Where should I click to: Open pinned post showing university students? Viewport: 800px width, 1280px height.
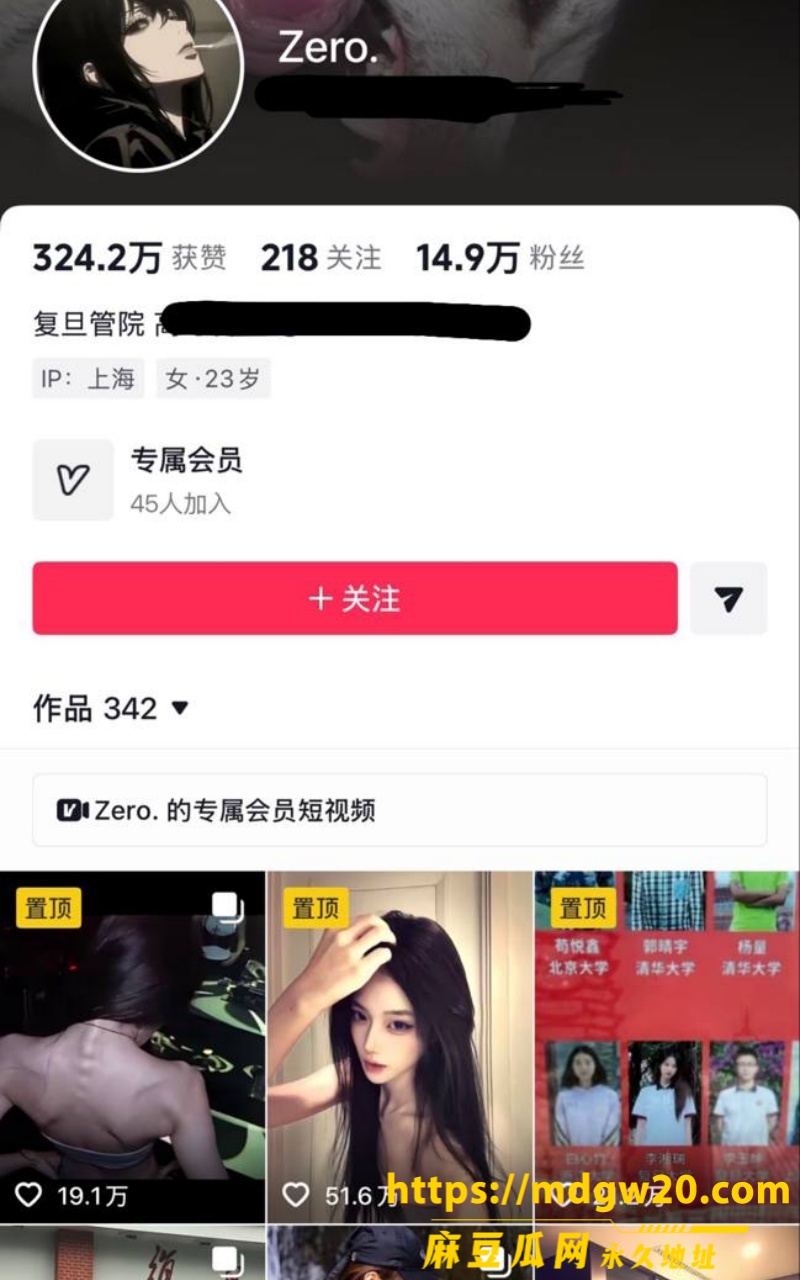coord(667,1047)
